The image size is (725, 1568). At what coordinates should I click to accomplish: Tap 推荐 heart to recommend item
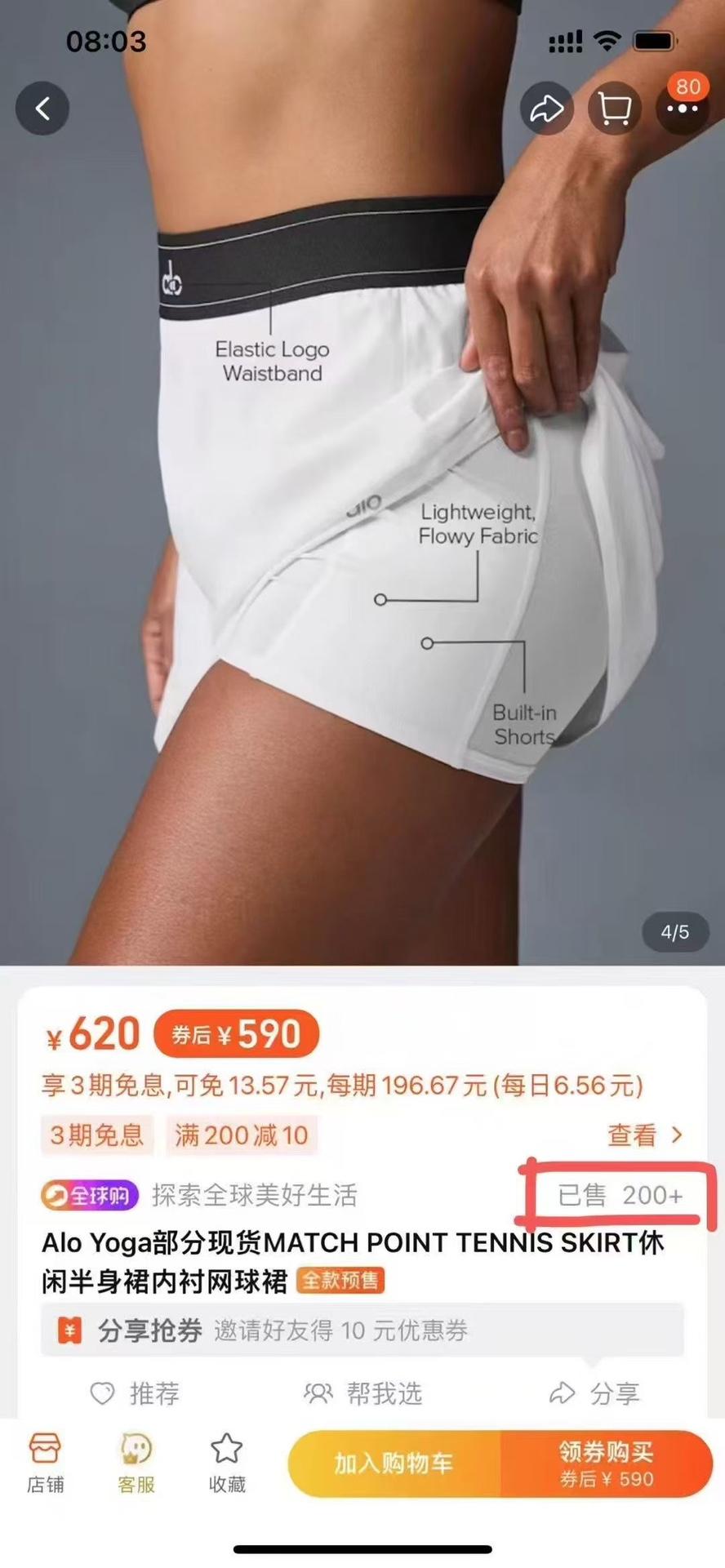coord(135,1393)
